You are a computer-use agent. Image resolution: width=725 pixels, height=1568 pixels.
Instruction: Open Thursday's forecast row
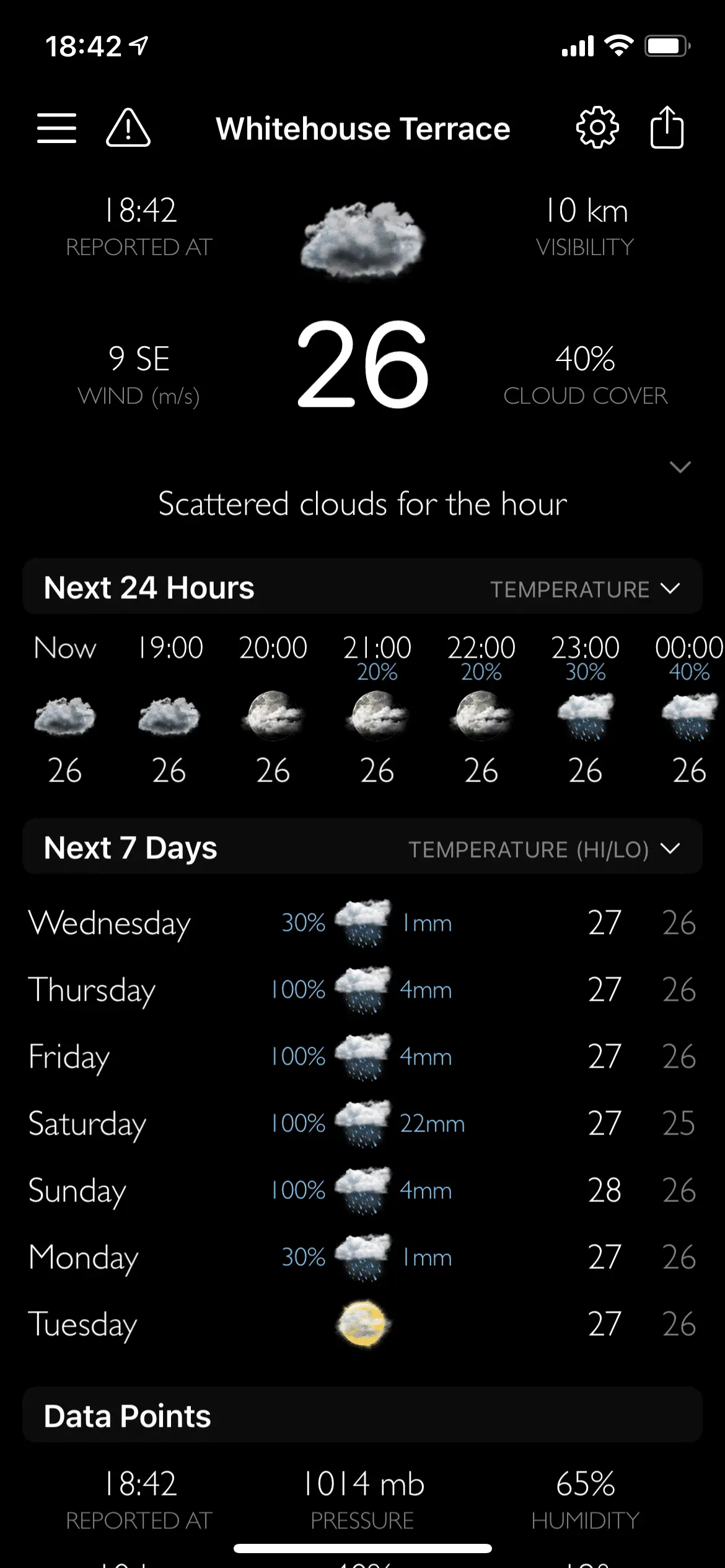pyautogui.click(x=362, y=990)
